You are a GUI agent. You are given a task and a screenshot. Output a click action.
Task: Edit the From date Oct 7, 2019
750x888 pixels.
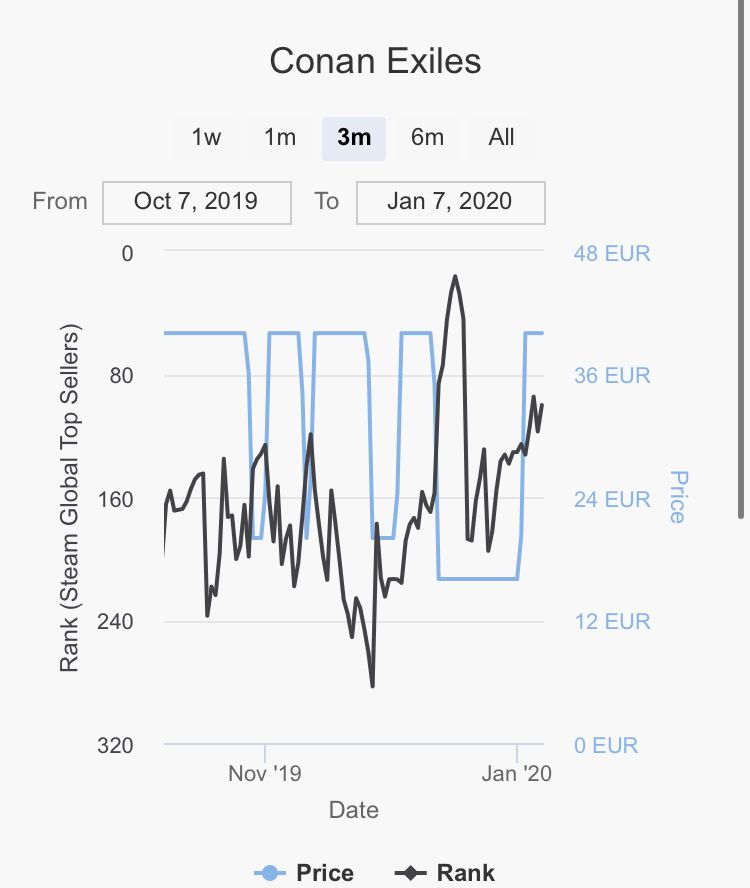[x=196, y=202]
